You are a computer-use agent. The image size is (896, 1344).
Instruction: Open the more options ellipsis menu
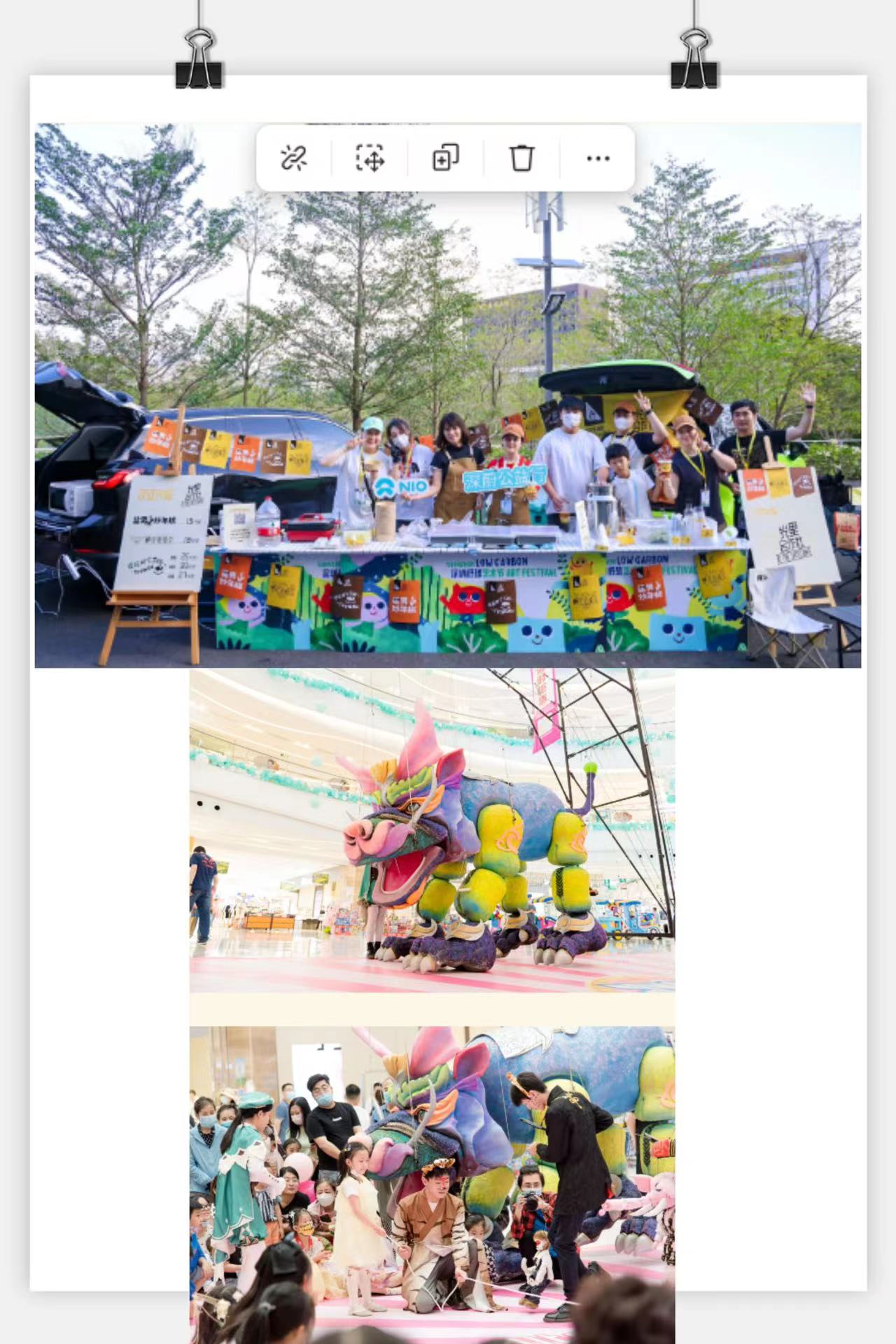pyautogui.click(x=598, y=158)
